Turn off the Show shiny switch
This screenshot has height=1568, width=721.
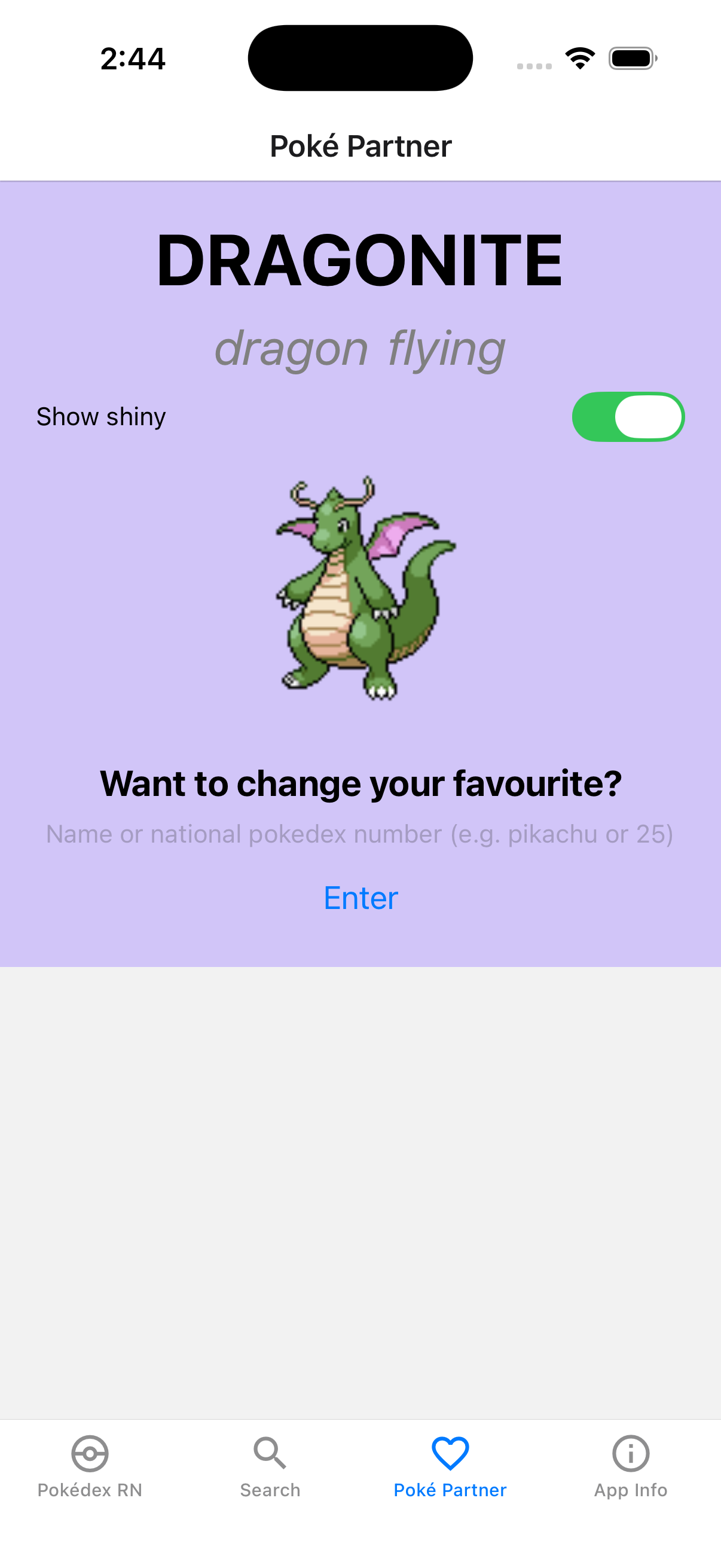tap(627, 417)
